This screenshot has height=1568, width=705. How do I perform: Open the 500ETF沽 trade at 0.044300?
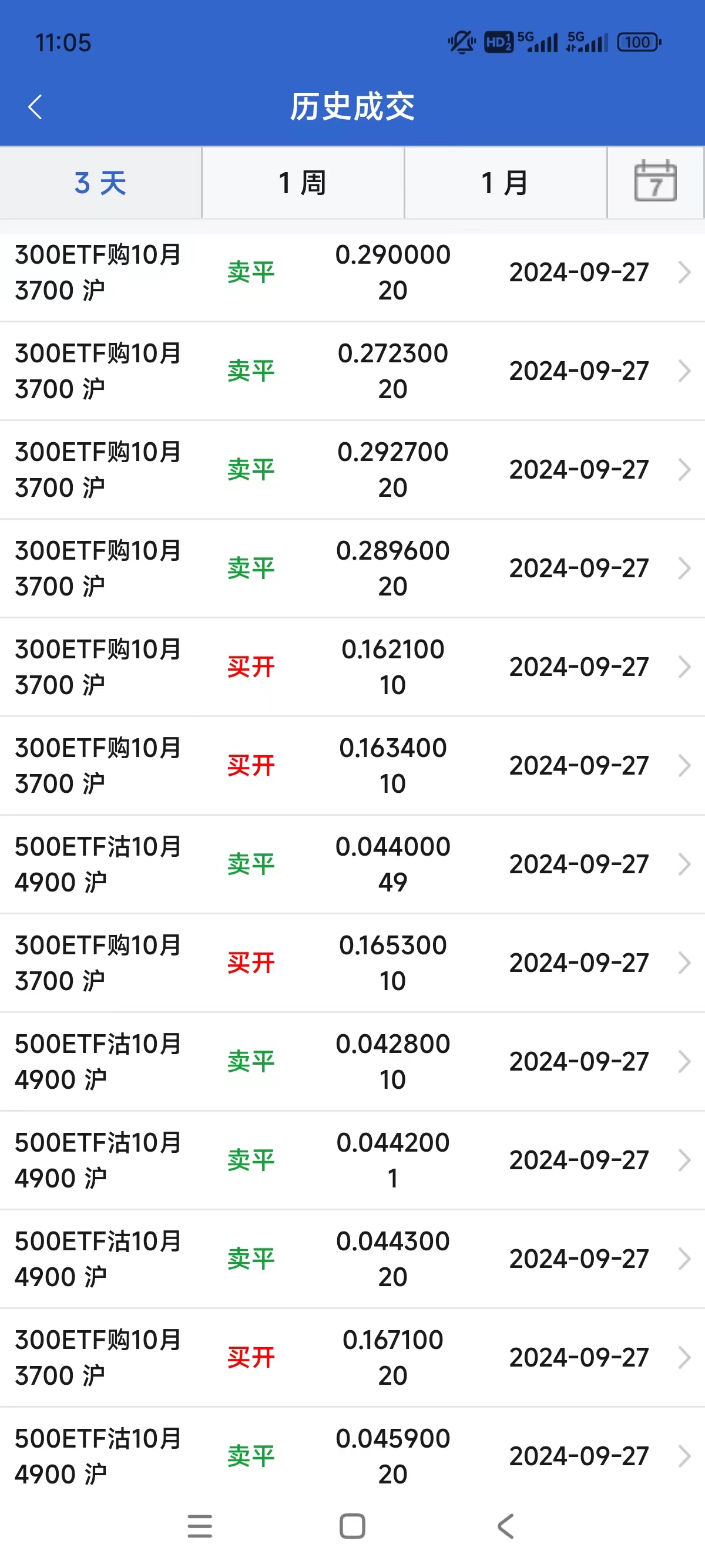[x=352, y=1258]
